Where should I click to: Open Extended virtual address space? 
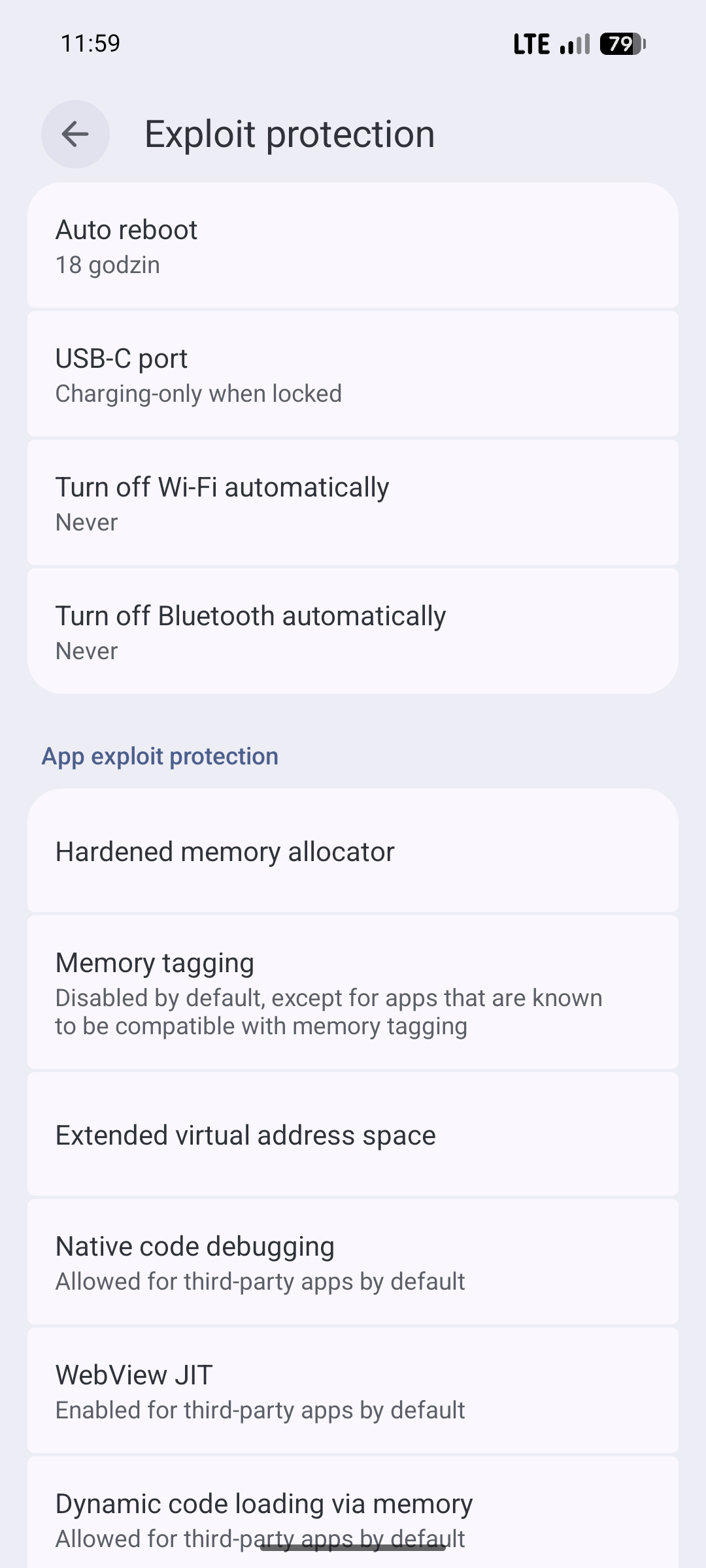pos(353,1135)
